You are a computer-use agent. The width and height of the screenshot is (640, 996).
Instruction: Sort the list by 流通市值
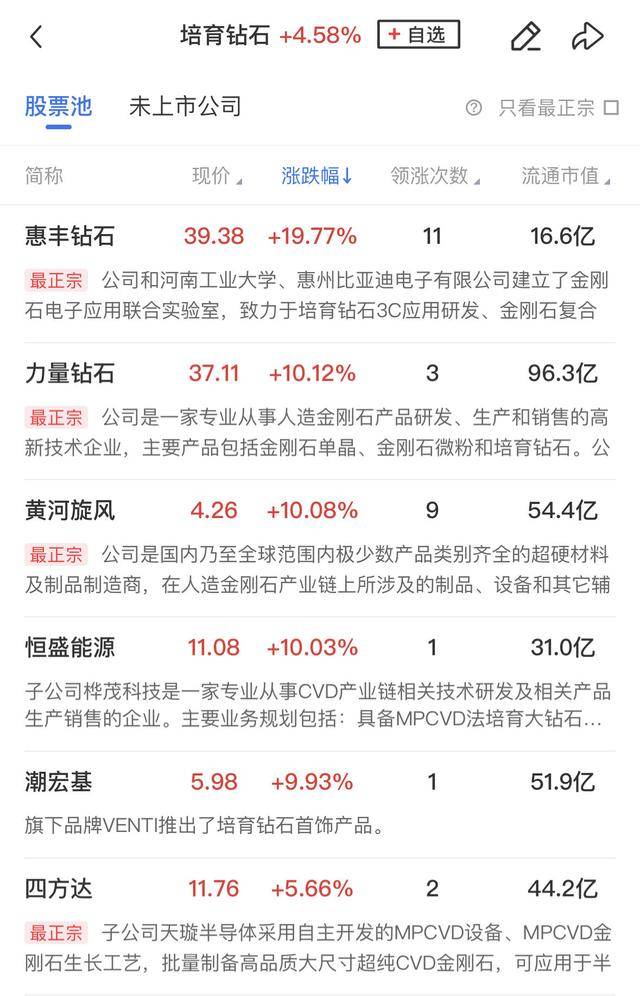pyautogui.click(x=565, y=176)
